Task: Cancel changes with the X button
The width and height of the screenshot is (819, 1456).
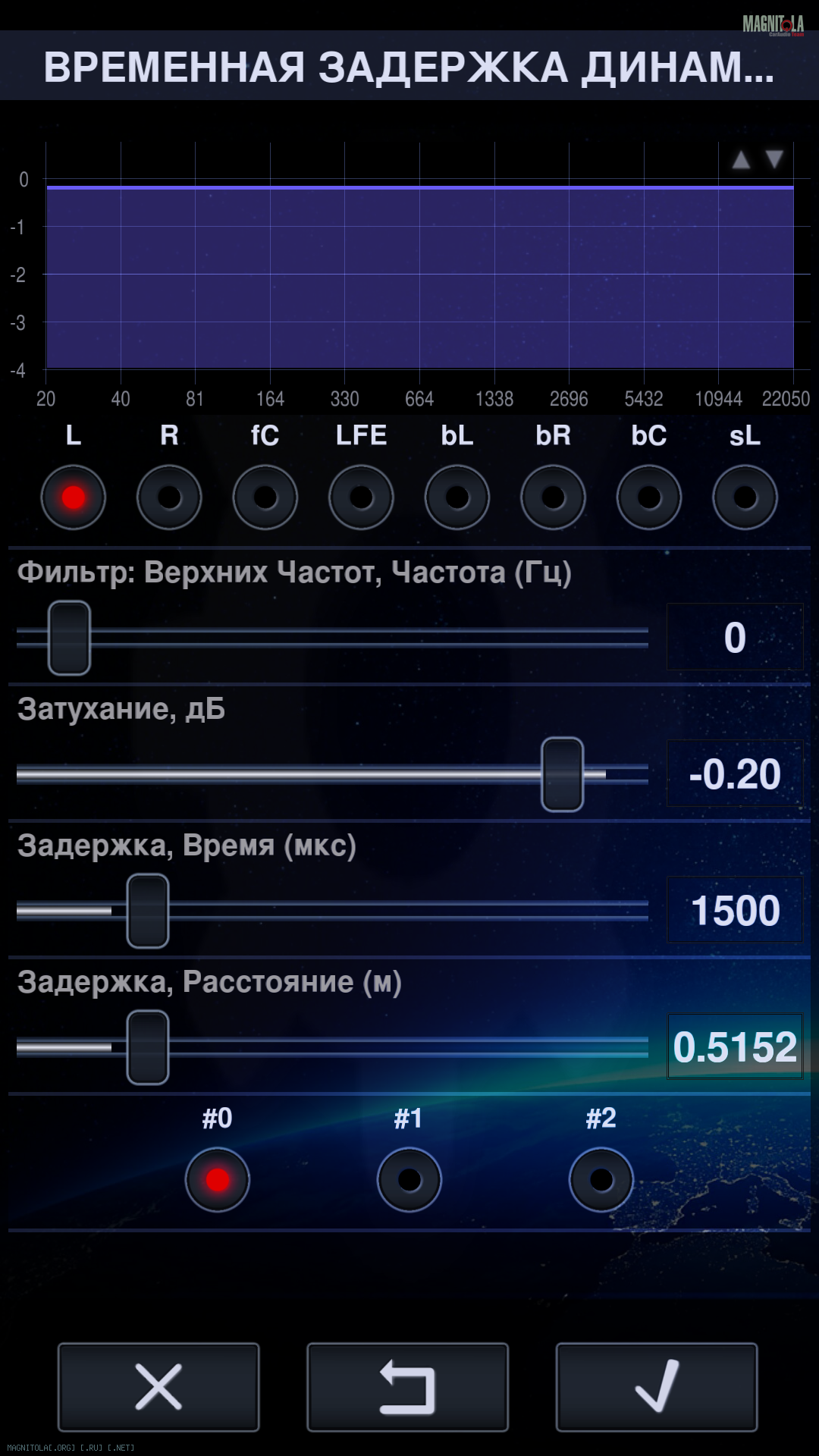Action: (x=158, y=1387)
